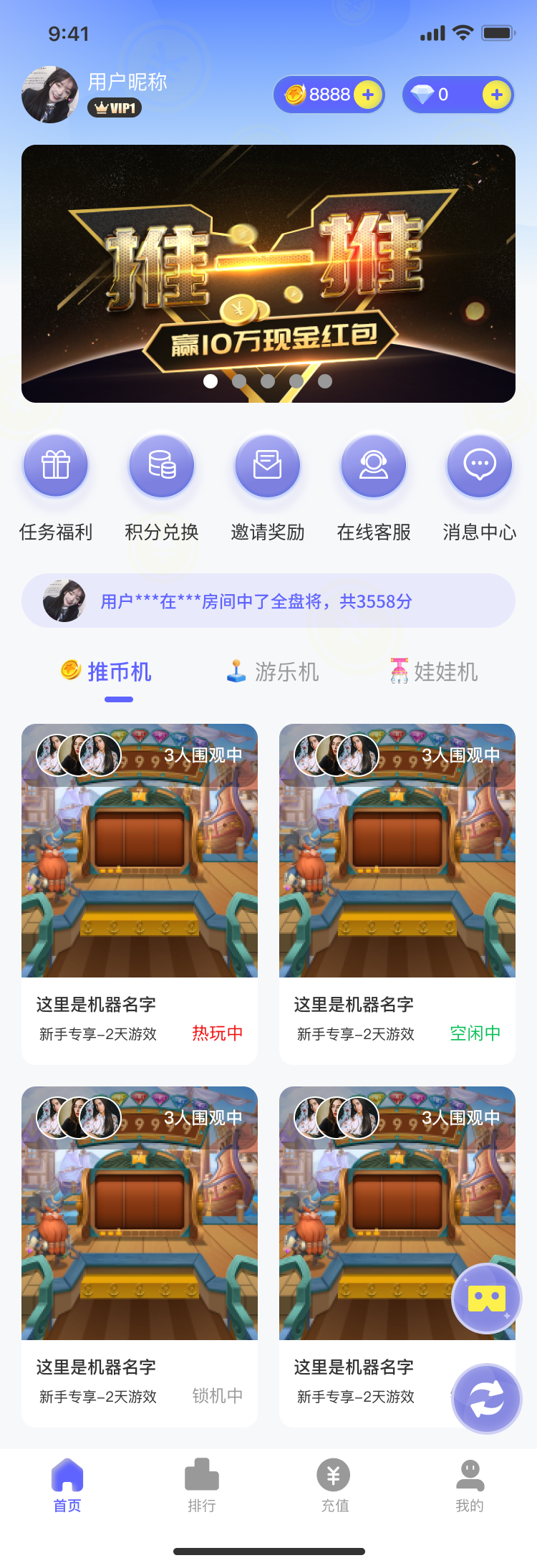537x1568 pixels.
Task: Open 积分兑换 points exchange
Action: 162,467
